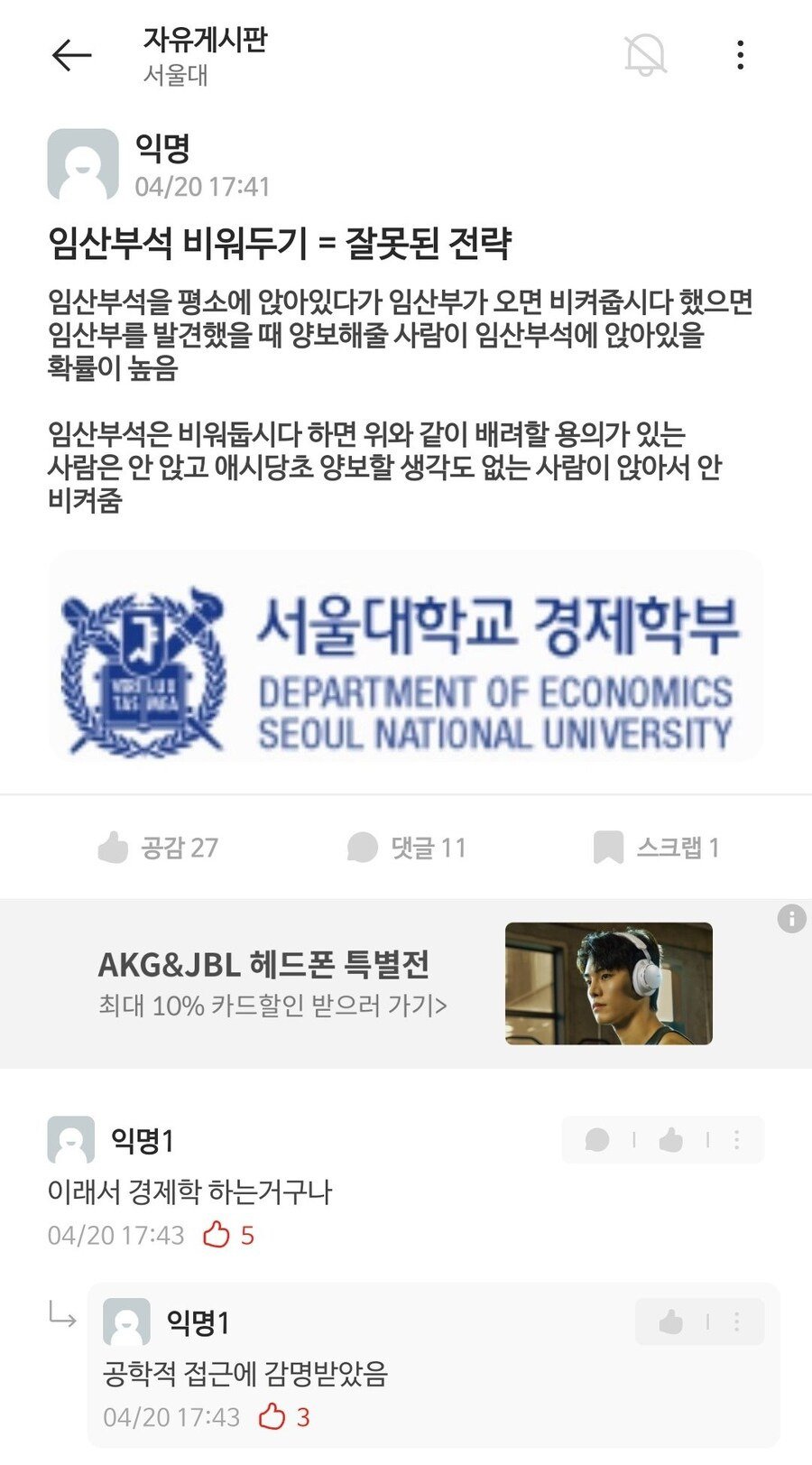Scrap the post via the bookmark icon
The height and width of the screenshot is (1465, 812).
coord(610,847)
